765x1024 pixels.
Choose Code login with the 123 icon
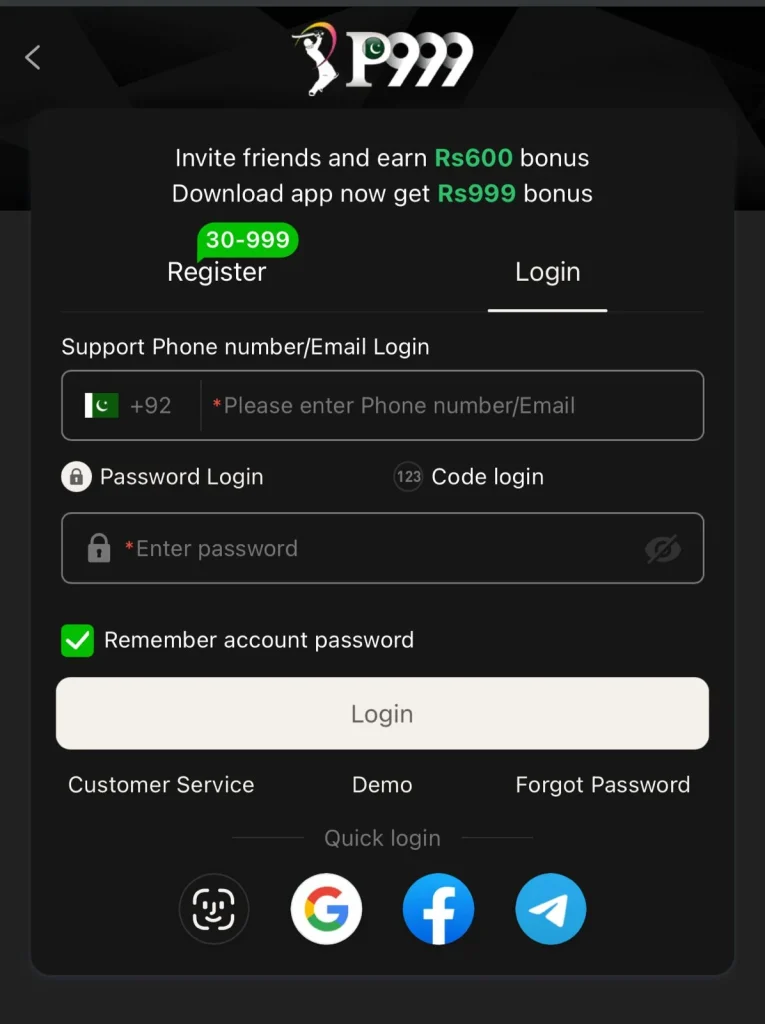tap(468, 477)
